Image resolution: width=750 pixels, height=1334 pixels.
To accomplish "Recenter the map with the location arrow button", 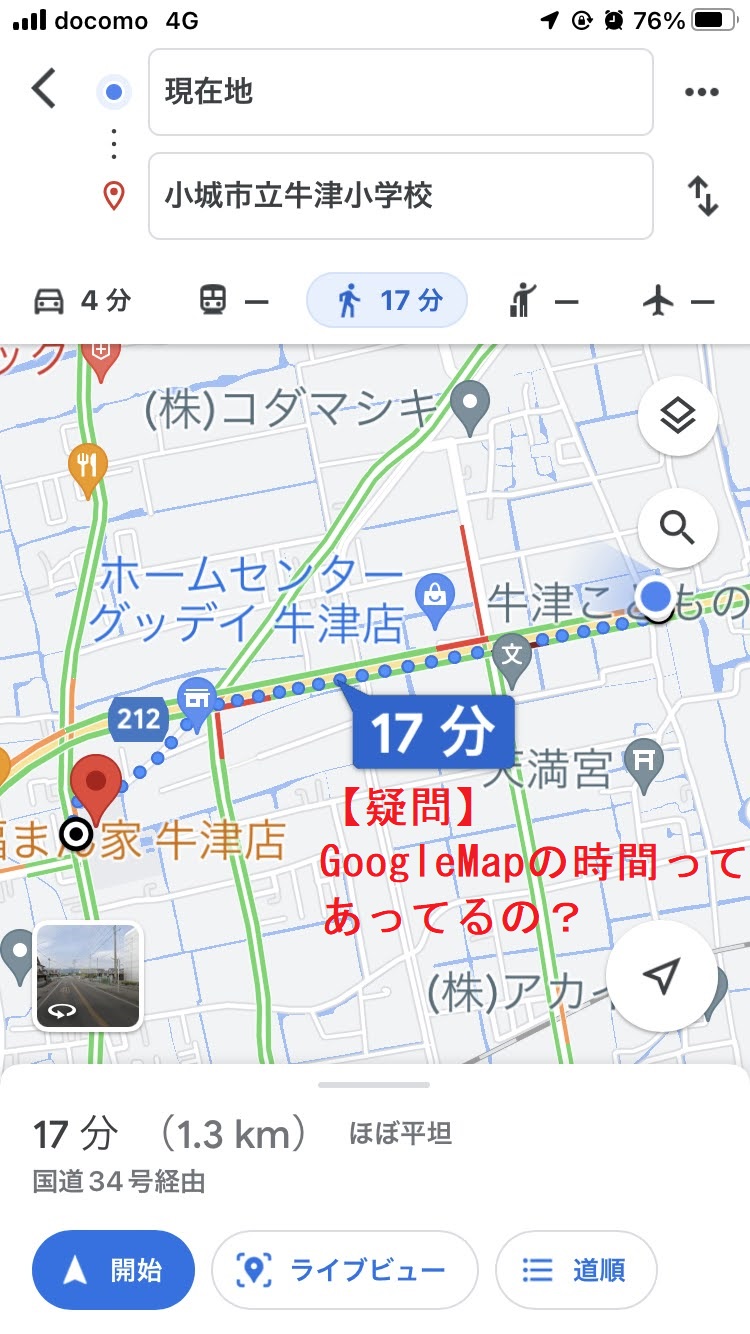I will (663, 976).
